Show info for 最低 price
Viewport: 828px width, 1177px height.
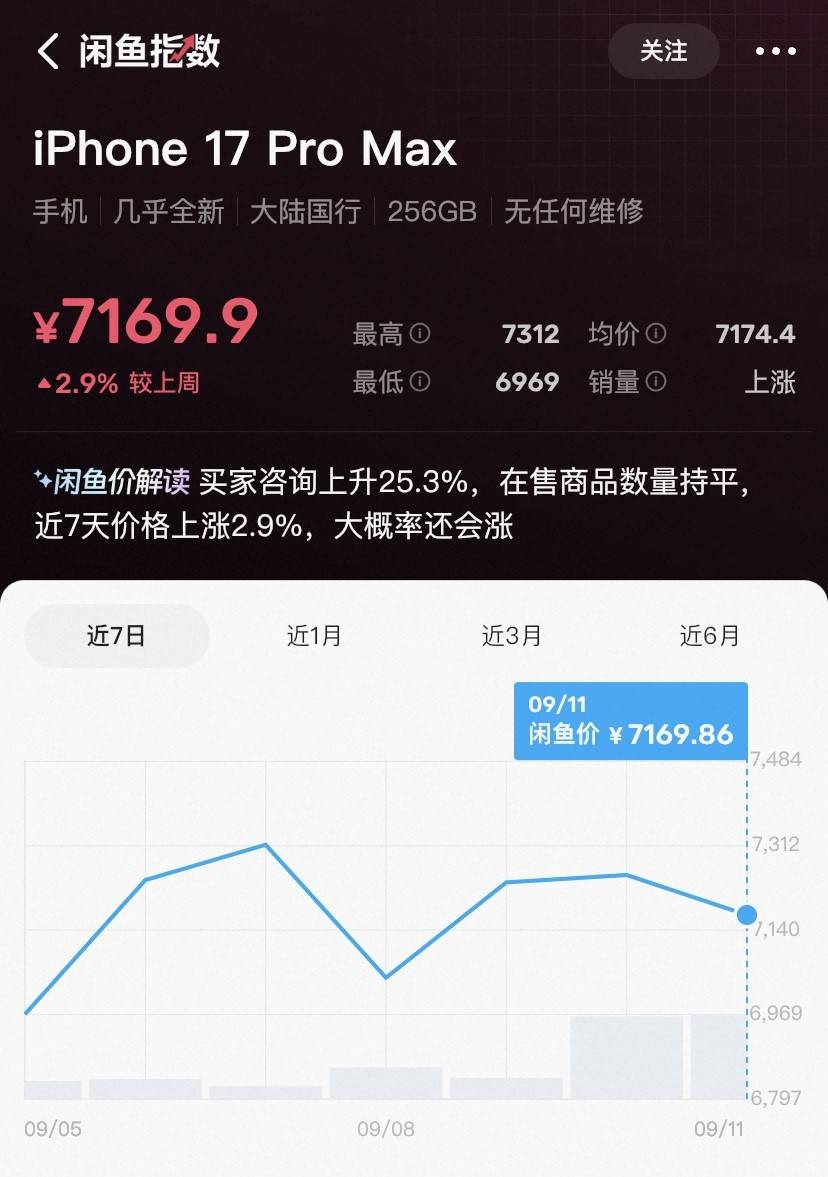(420, 381)
